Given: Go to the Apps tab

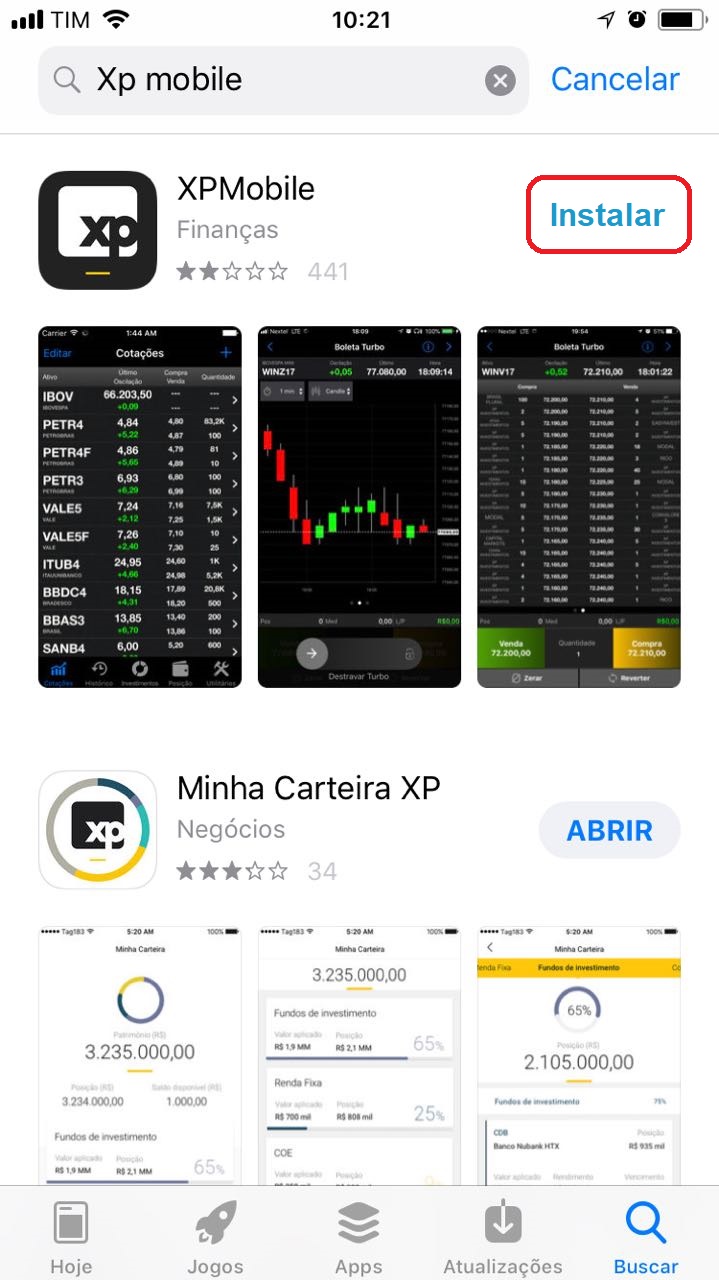Looking at the screenshot, I should (x=358, y=1236).
